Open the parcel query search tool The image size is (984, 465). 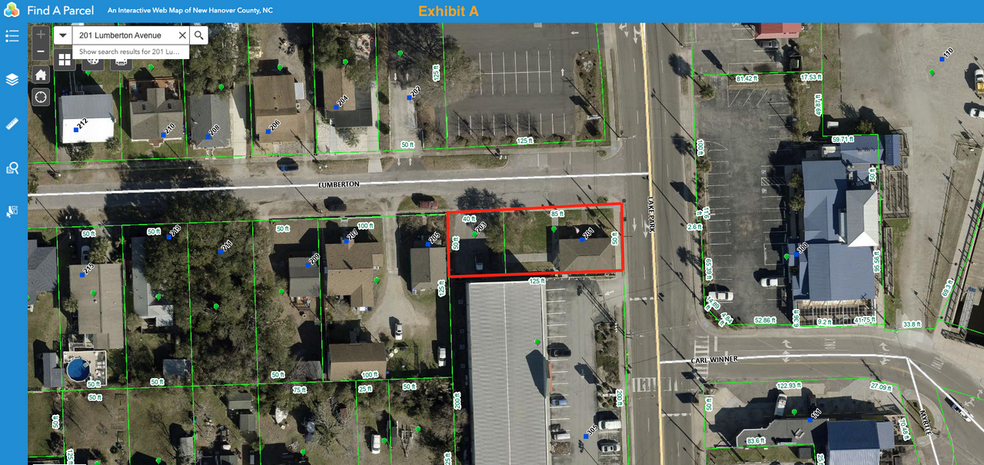13,168
